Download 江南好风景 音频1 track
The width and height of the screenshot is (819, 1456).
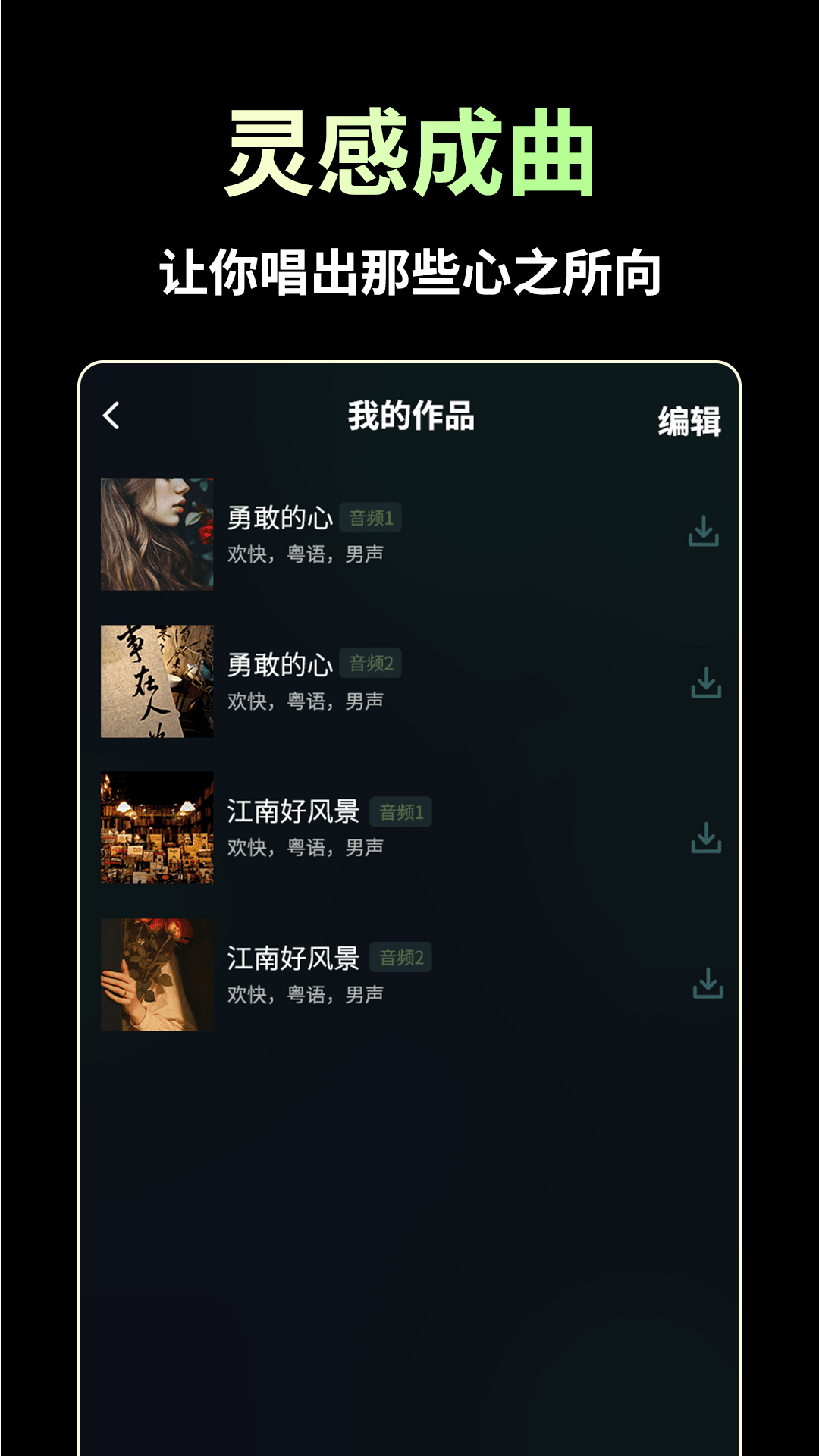pos(706,839)
